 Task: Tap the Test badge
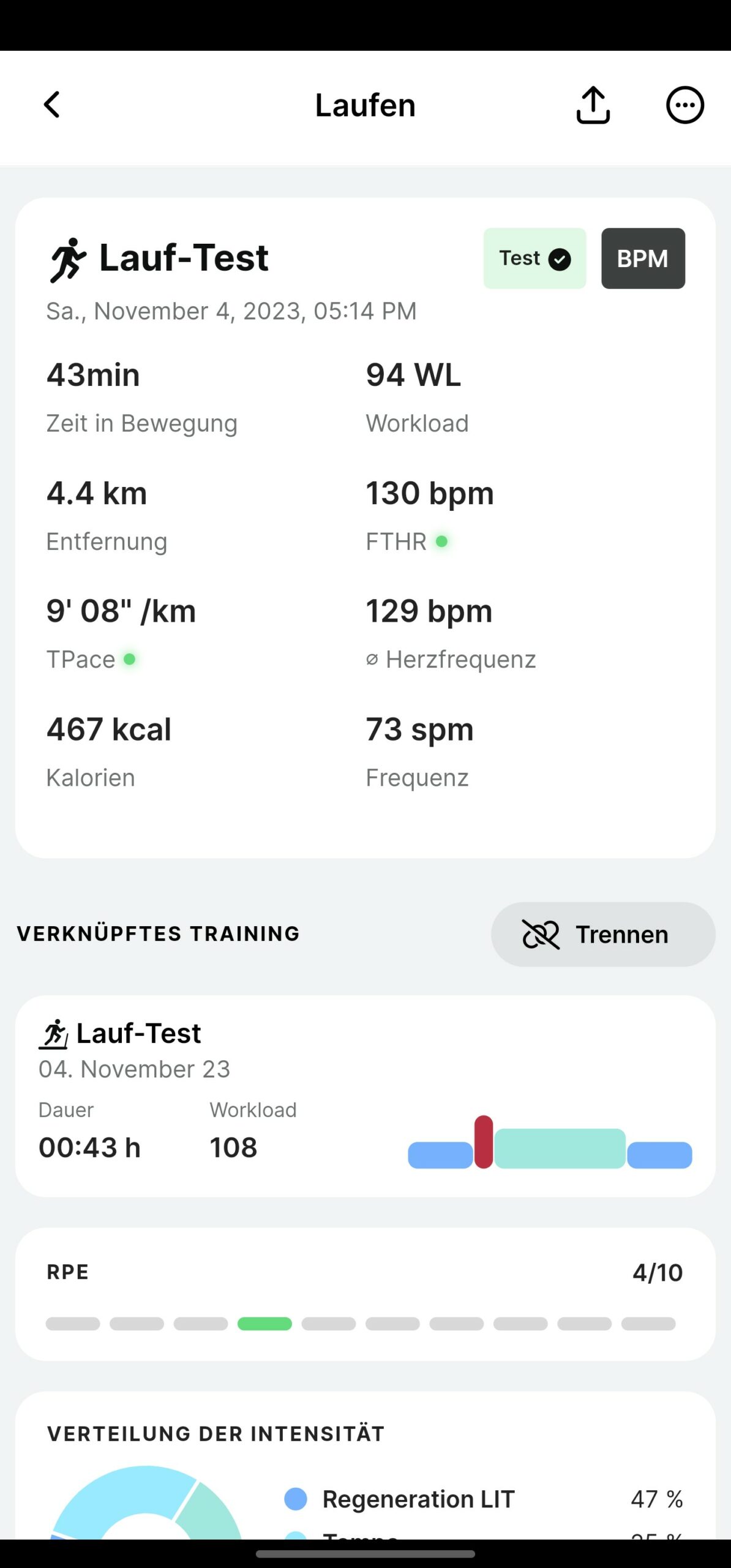(534, 258)
